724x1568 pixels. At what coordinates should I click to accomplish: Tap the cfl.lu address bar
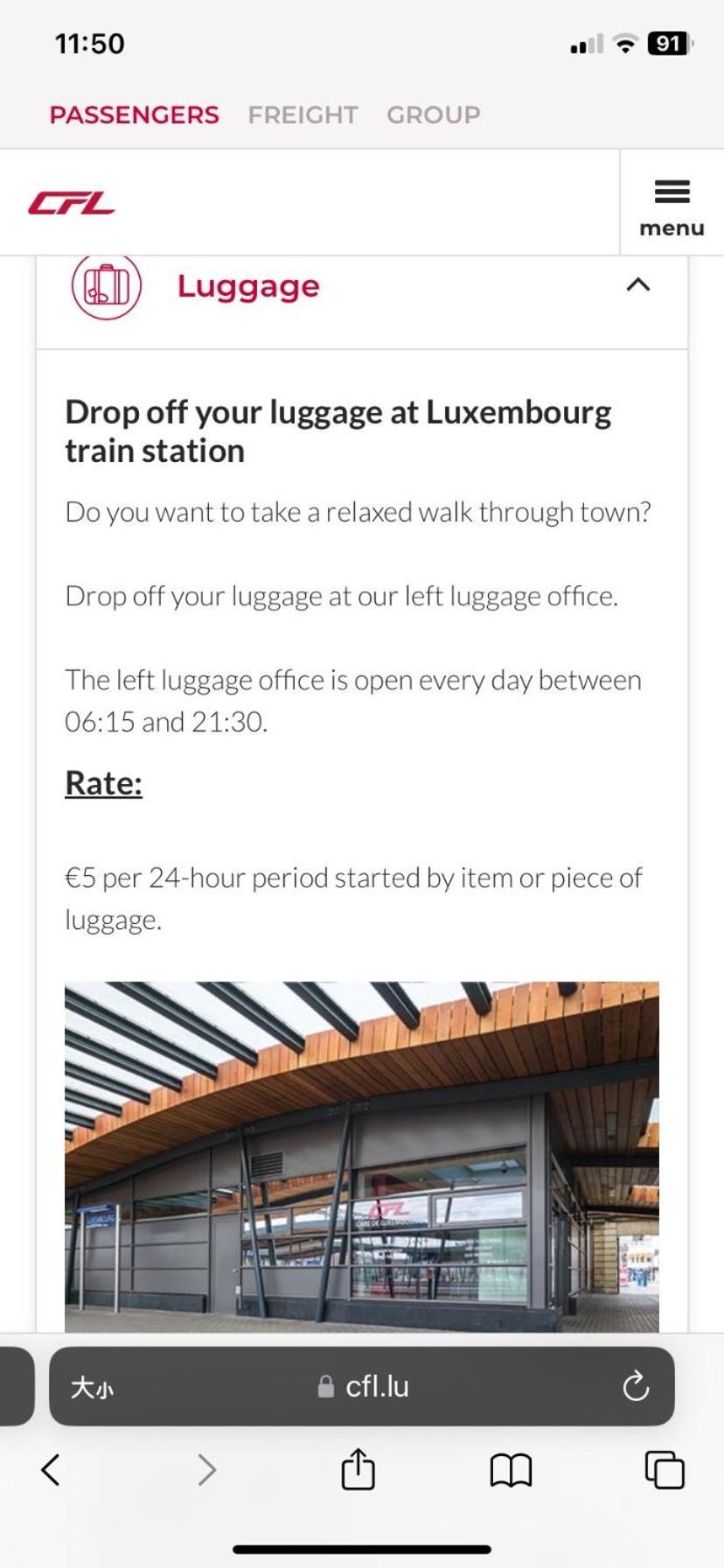[x=363, y=1386]
